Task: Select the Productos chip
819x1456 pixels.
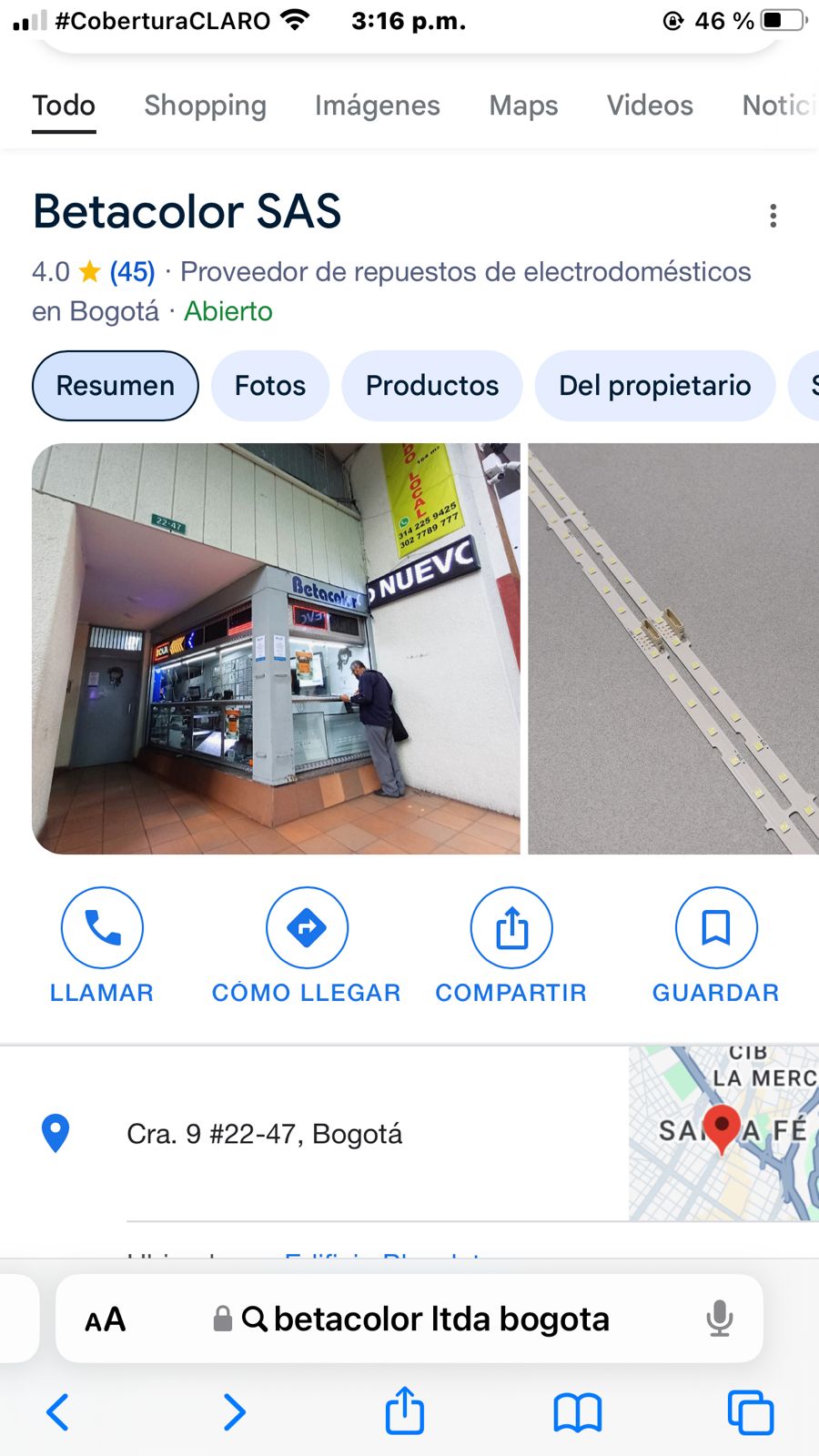Action: pyautogui.click(x=431, y=386)
